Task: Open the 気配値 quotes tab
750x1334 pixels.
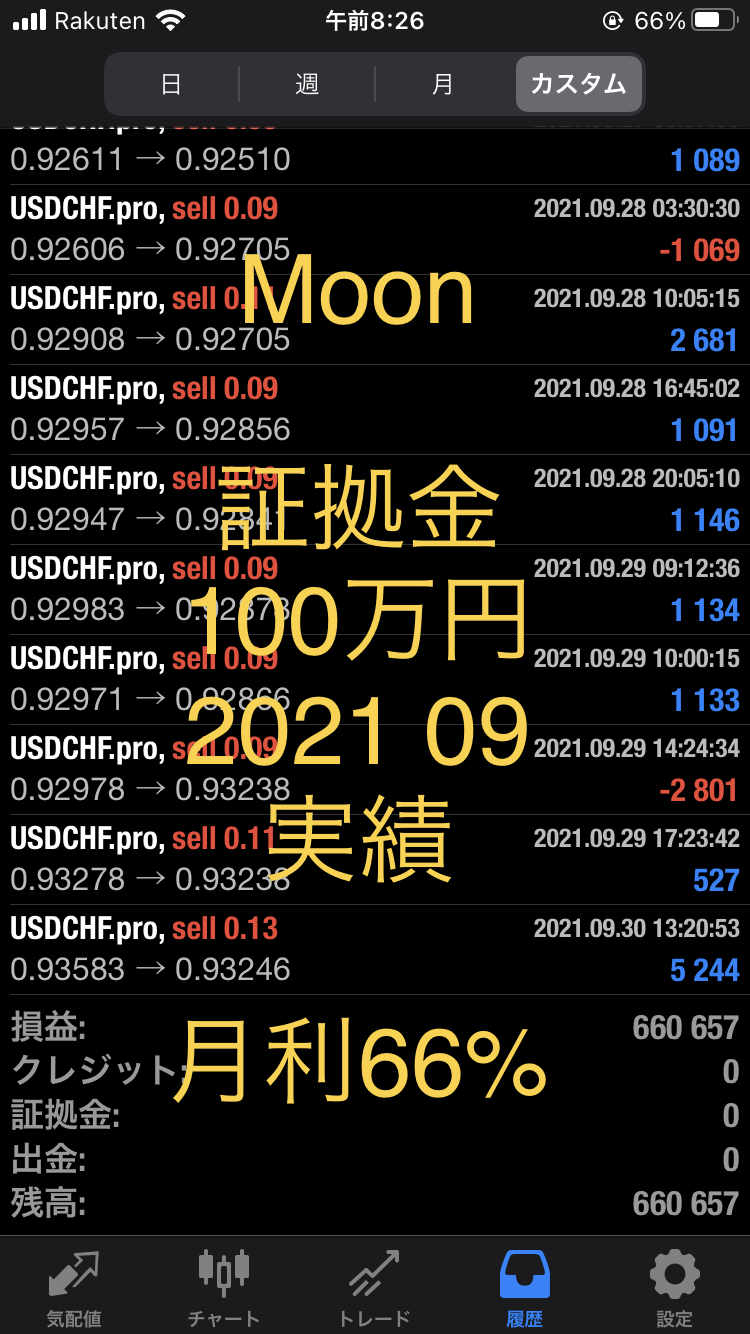Action: pyautogui.click(x=74, y=1287)
